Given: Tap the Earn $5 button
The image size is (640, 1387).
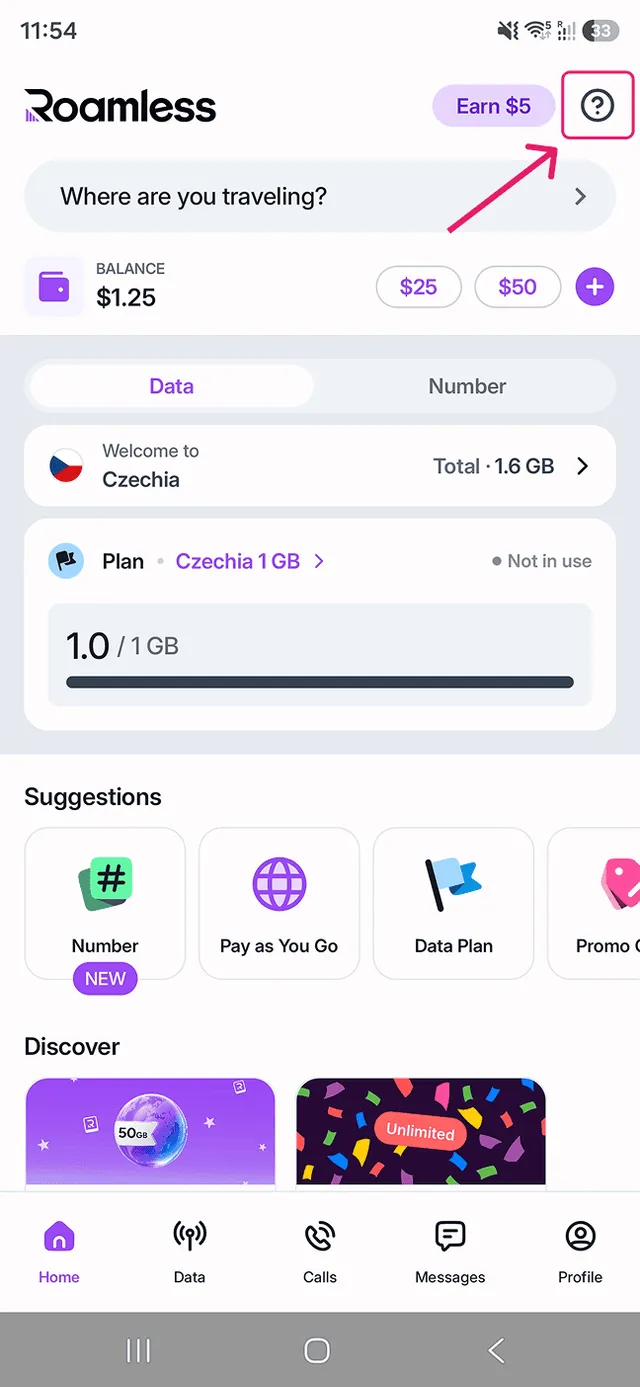Looking at the screenshot, I should tap(493, 106).
